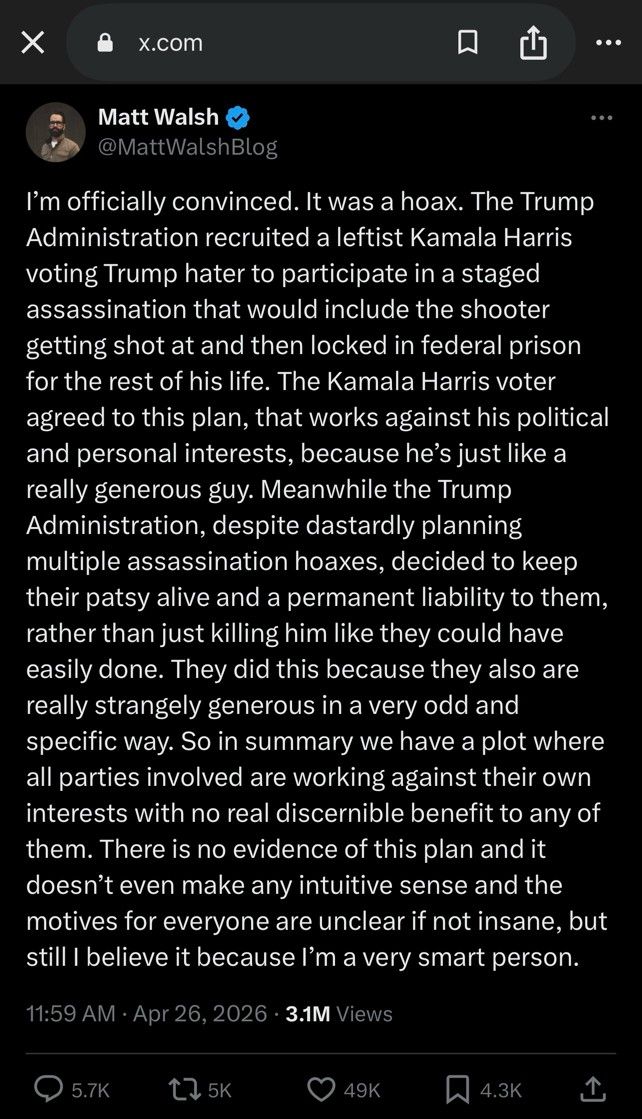
Task: Open Matt Walsh's profile picture
Action: [56, 131]
